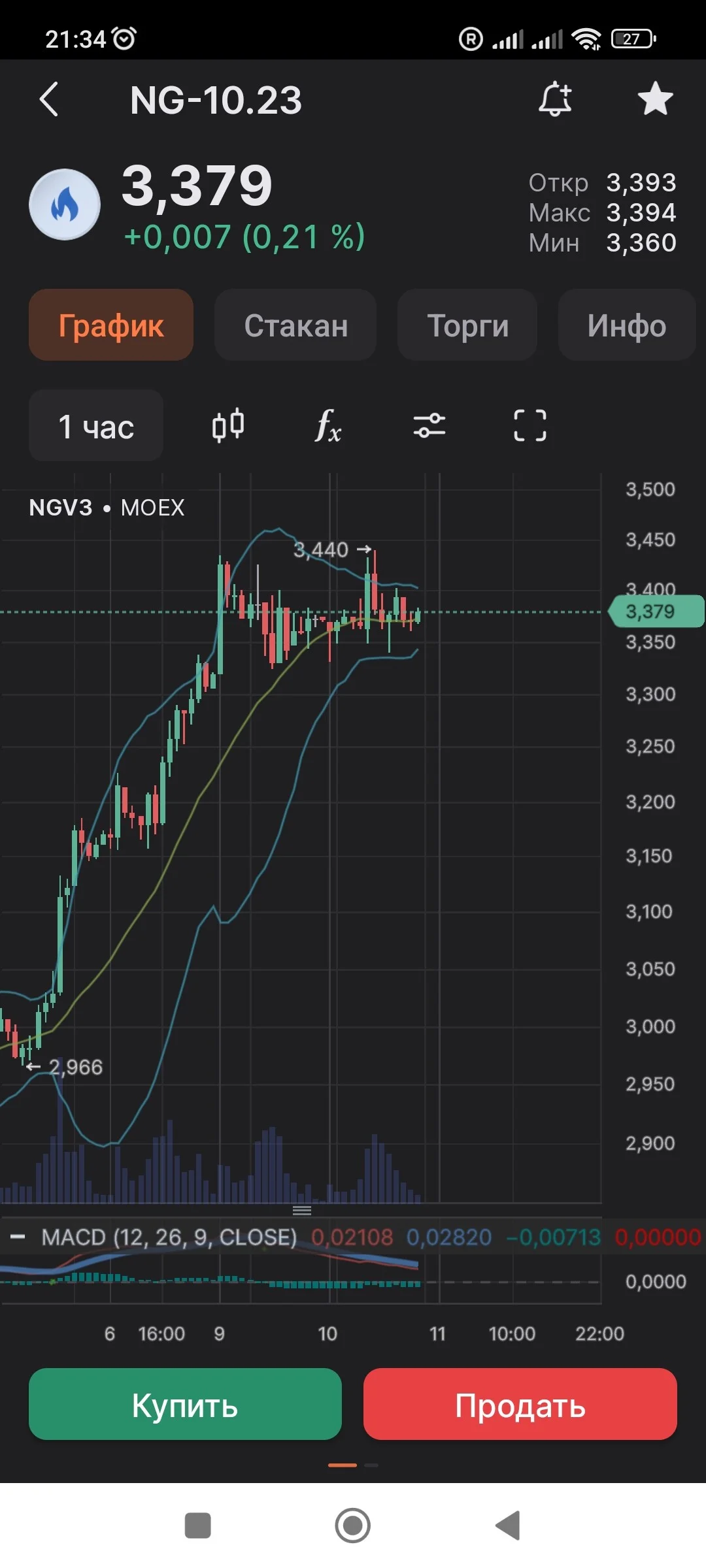Open the fx indicators menu
Screen dimensions: 706x1568
(x=328, y=426)
